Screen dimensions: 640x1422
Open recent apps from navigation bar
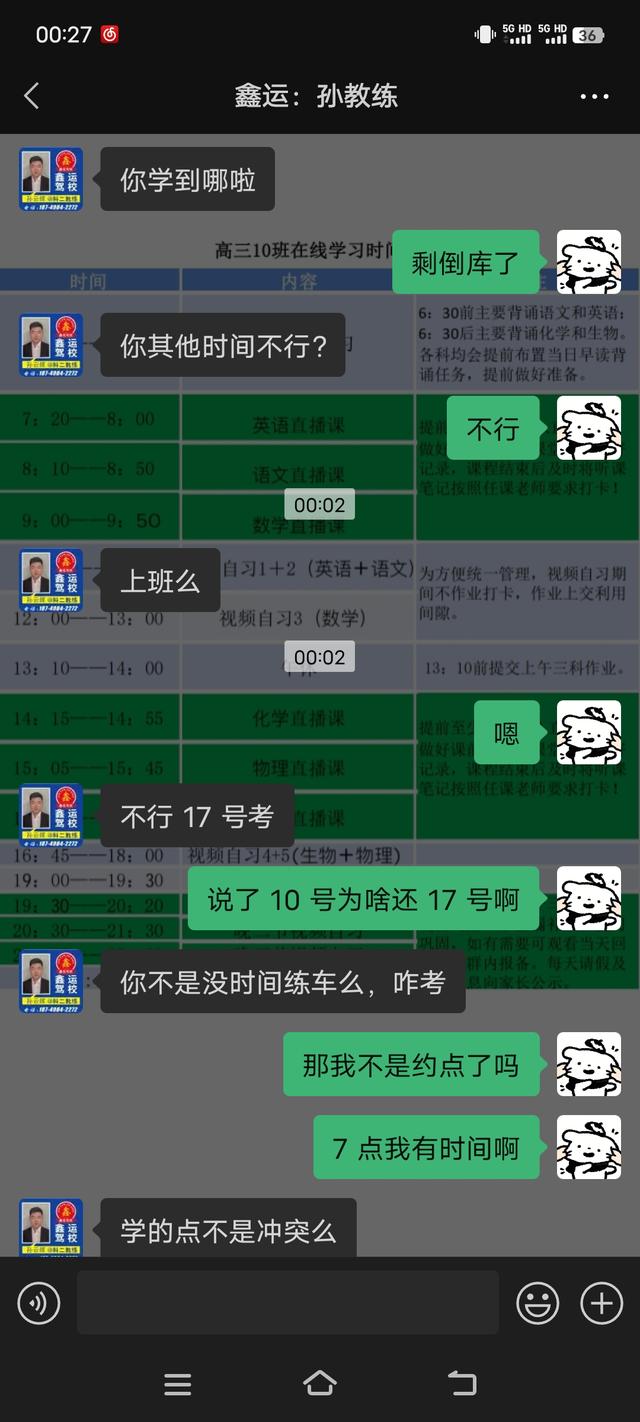[178, 1384]
